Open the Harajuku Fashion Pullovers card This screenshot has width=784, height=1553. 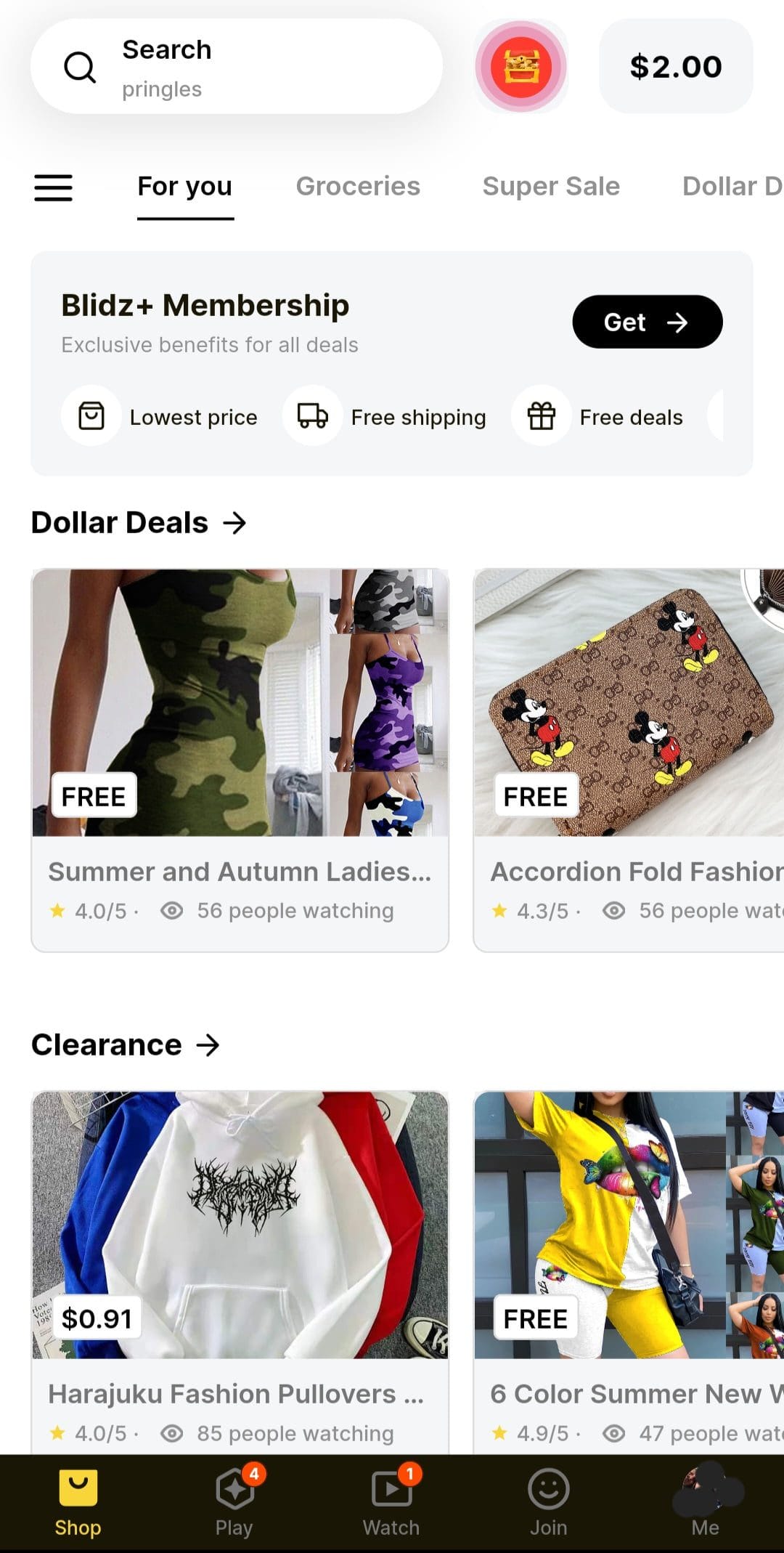coord(240,1272)
